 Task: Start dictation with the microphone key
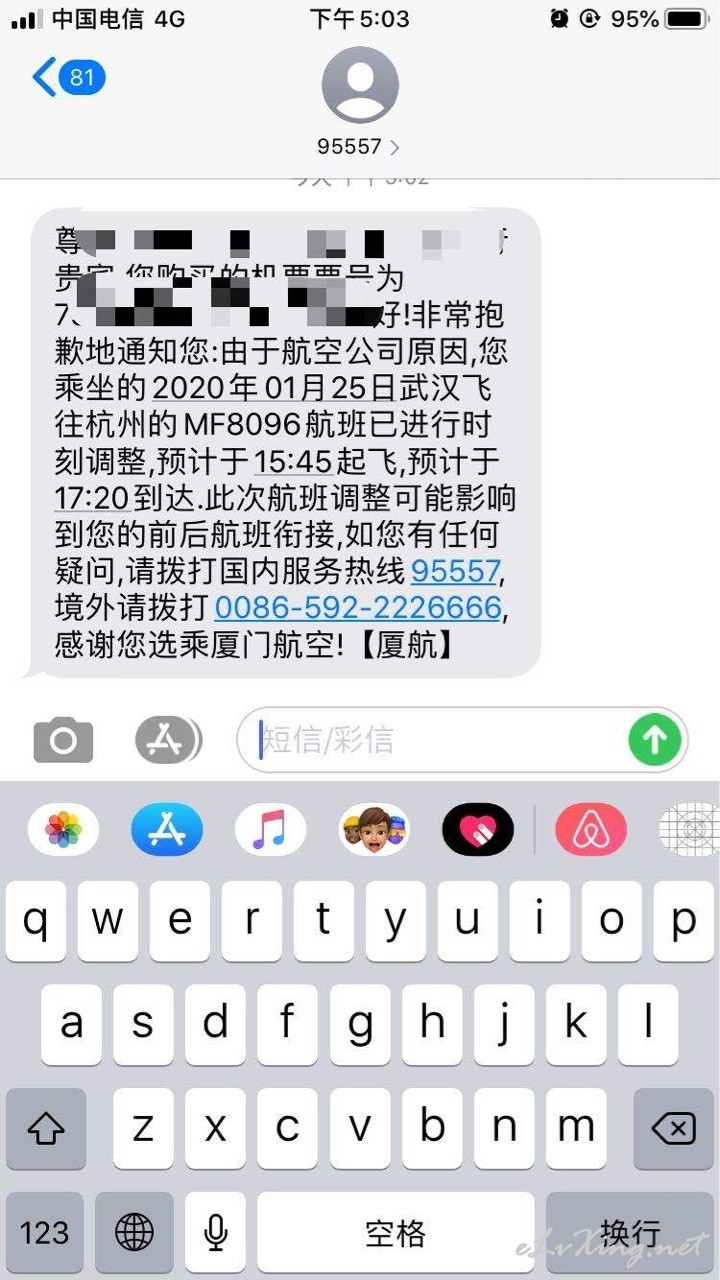(x=215, y=1232)
